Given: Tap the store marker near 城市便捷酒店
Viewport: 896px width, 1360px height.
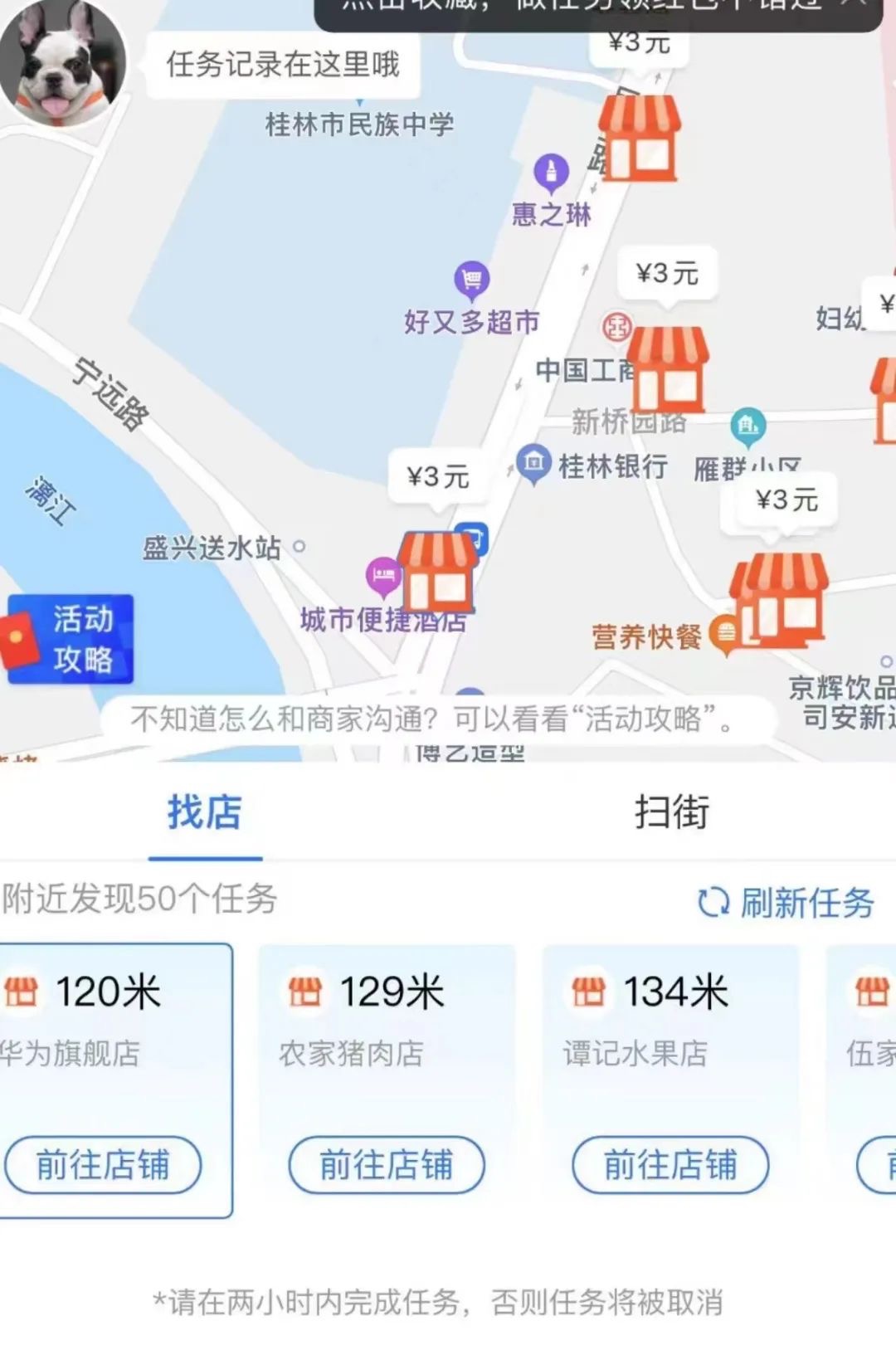Looking at the screenshot, I should pos(438,573).
